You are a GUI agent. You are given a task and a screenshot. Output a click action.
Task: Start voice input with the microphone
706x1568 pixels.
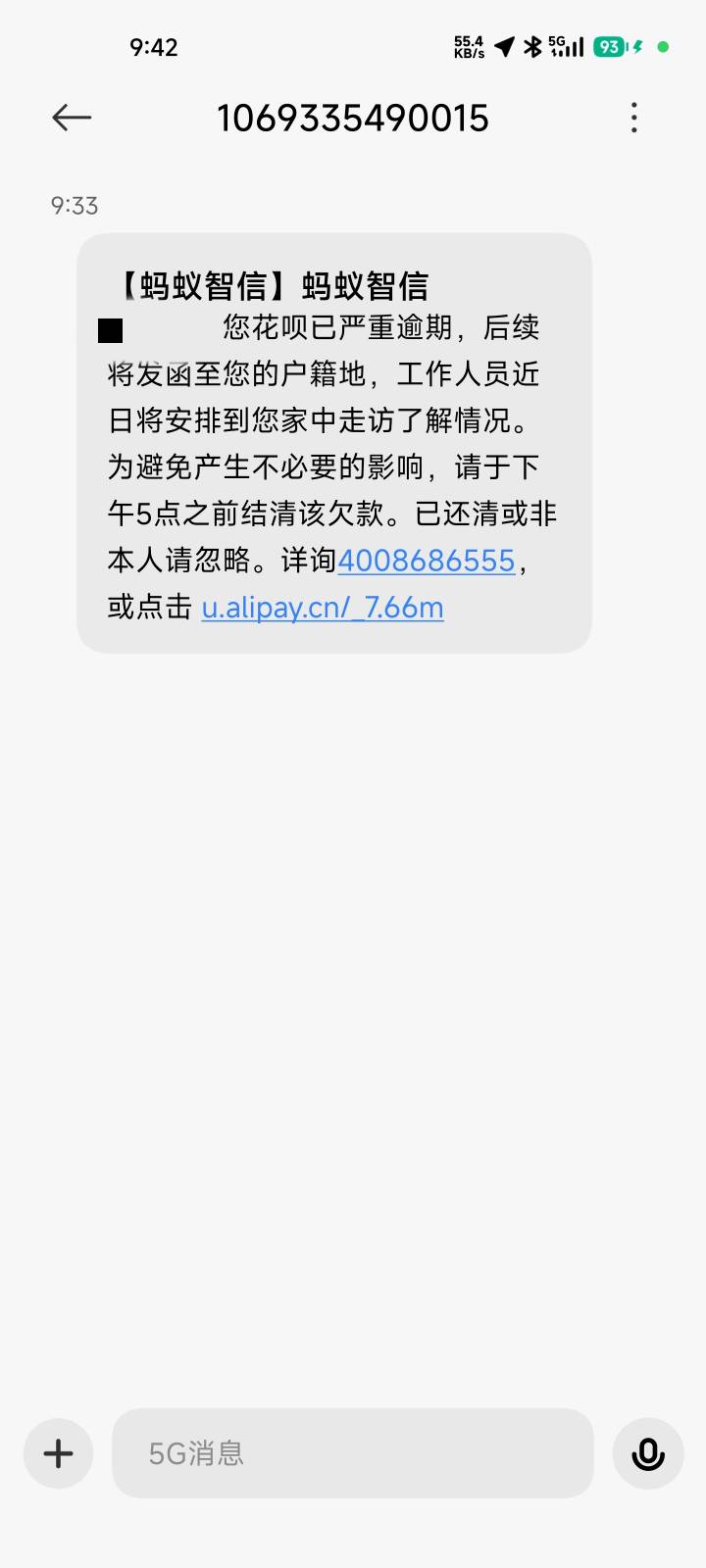tap(647, 1452)
